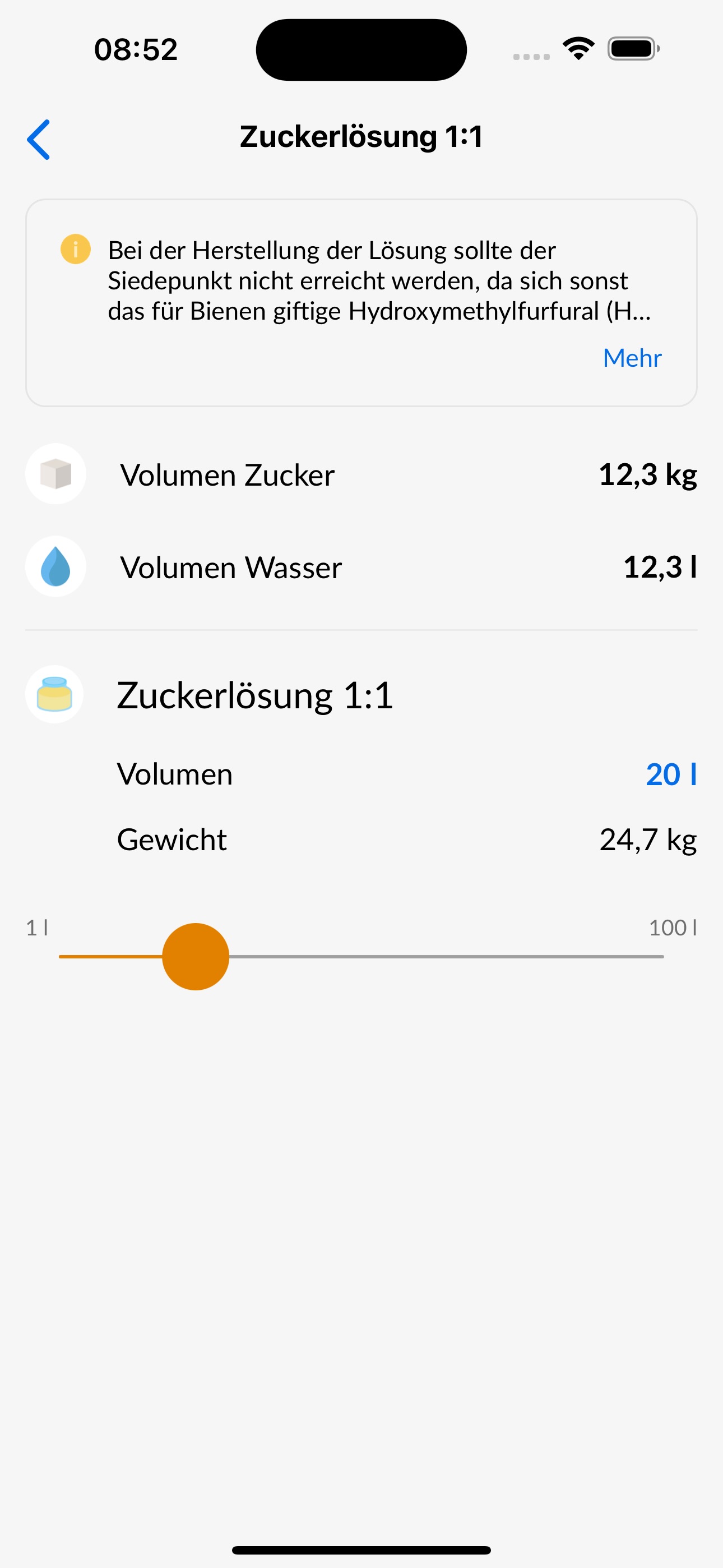Viewport: 723px width, 1568px height.
Task: Tap the blue back chevron at top left
Action: pyautogui.click(x=39, y=140)
